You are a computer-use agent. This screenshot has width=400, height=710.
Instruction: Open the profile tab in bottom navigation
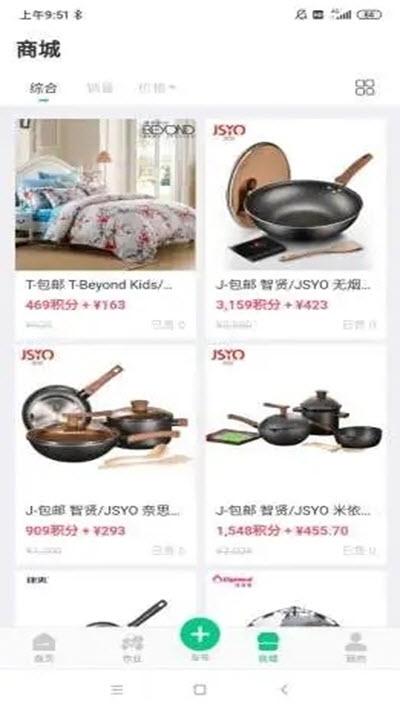tap(356, 648)
